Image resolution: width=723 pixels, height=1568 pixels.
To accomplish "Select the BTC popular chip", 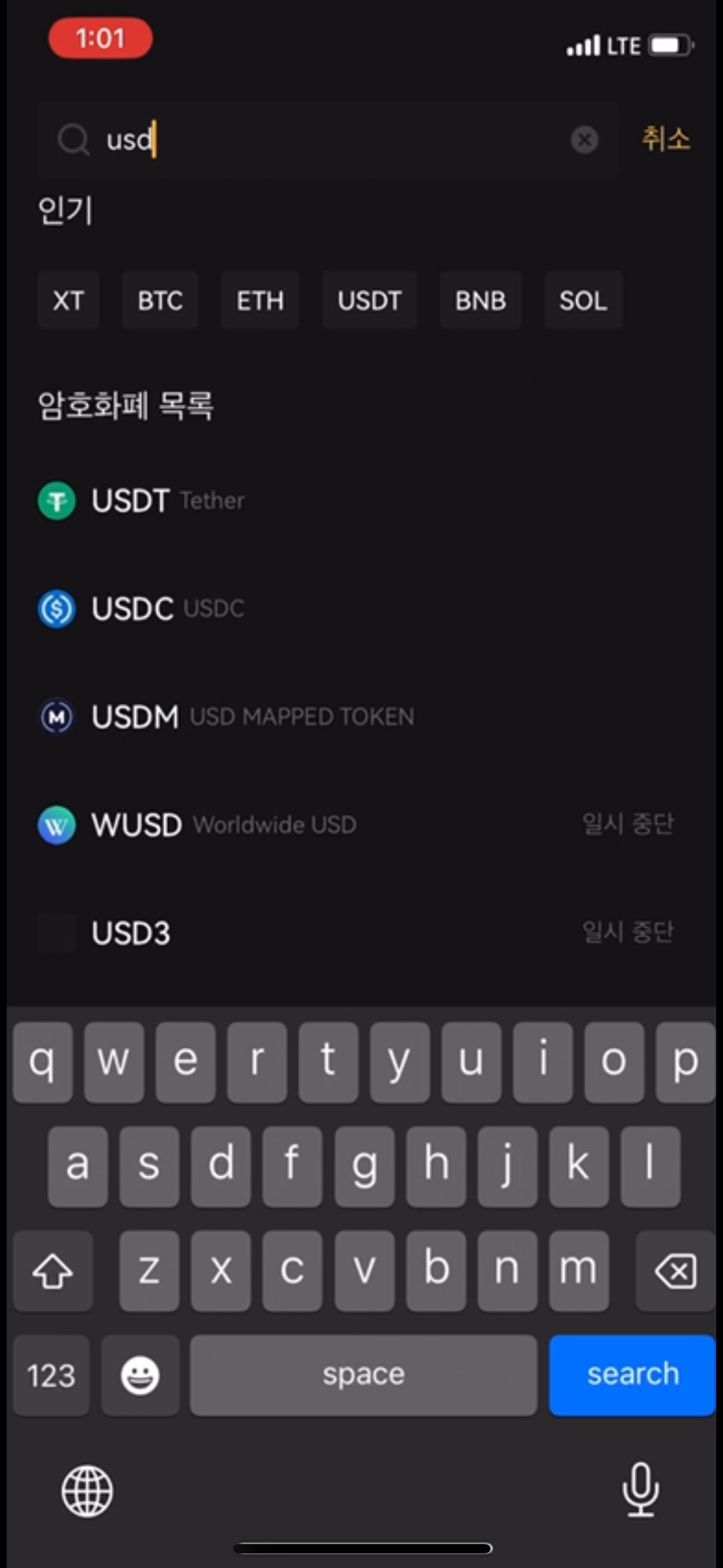I will [x=160, y=301].
